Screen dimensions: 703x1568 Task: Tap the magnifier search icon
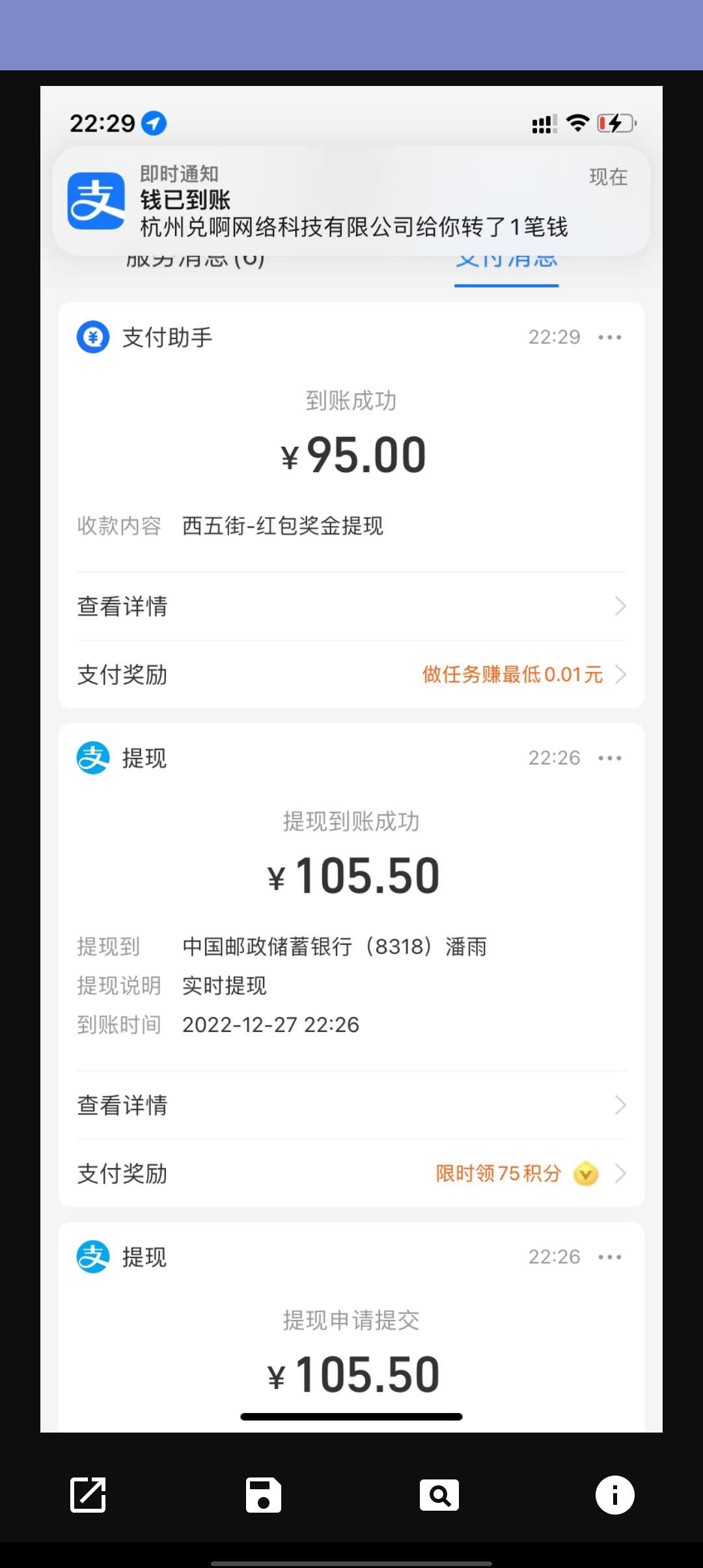(x=439, y=1494)
